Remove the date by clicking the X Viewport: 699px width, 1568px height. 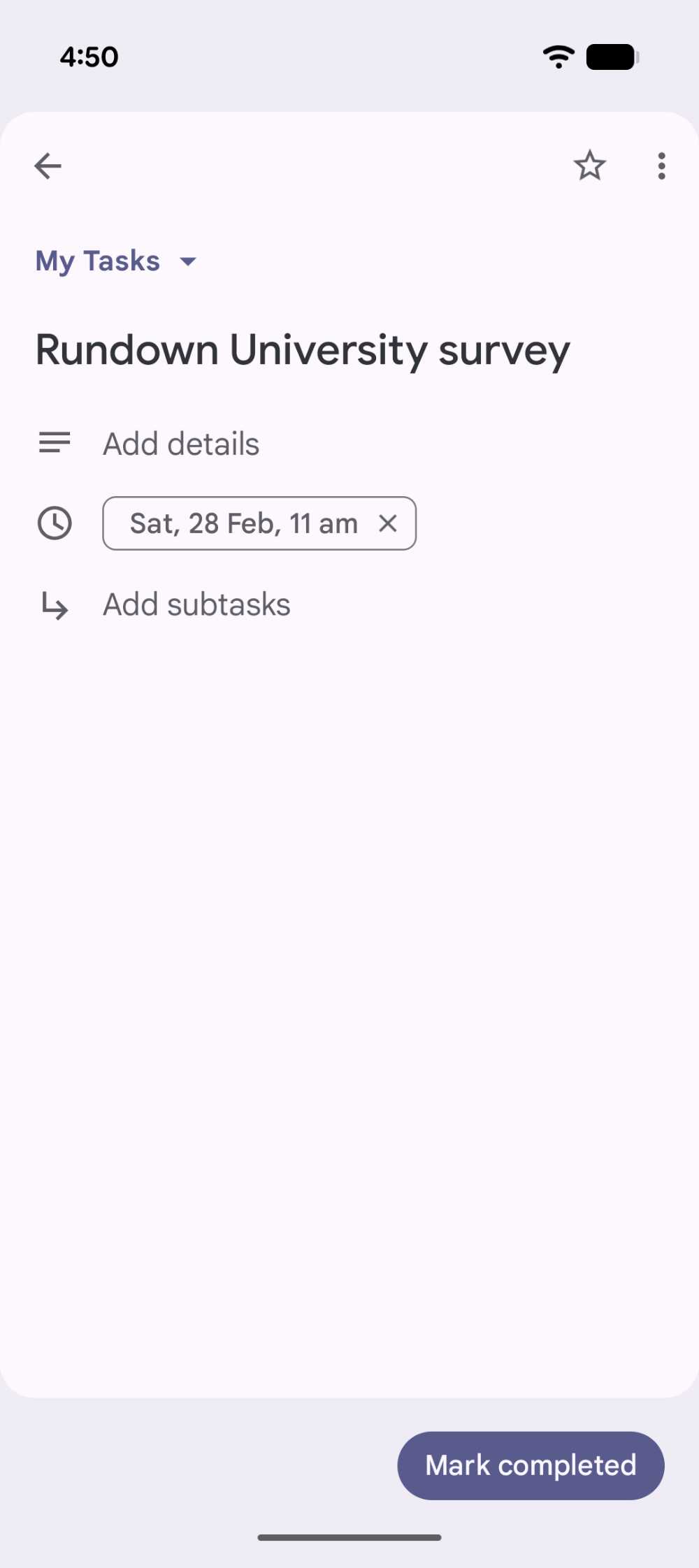[388, 523]
